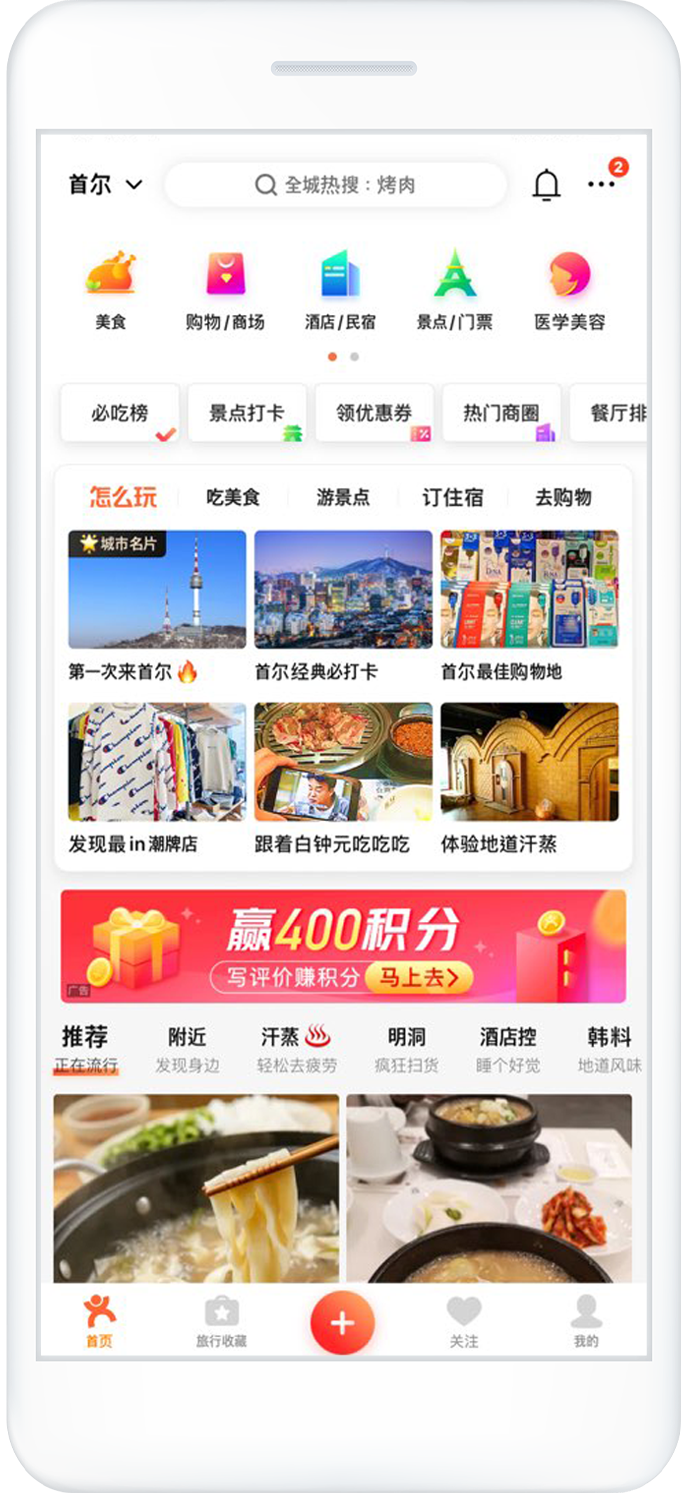Go to the 我的 tab

(x=586, y=1322)
